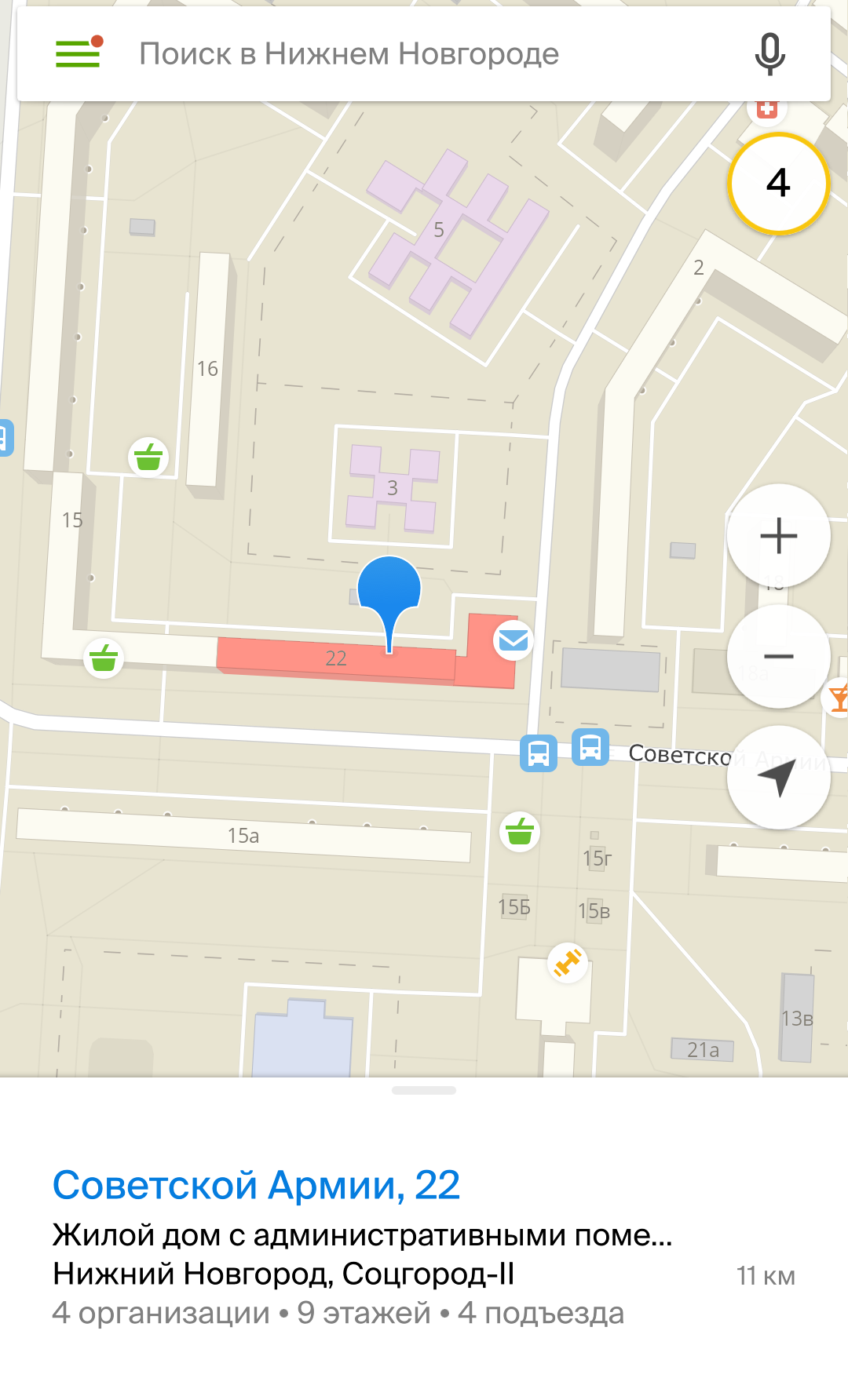848x1400 pixels.
Task: Open the hamburger menu
Action: coord(78,53)
